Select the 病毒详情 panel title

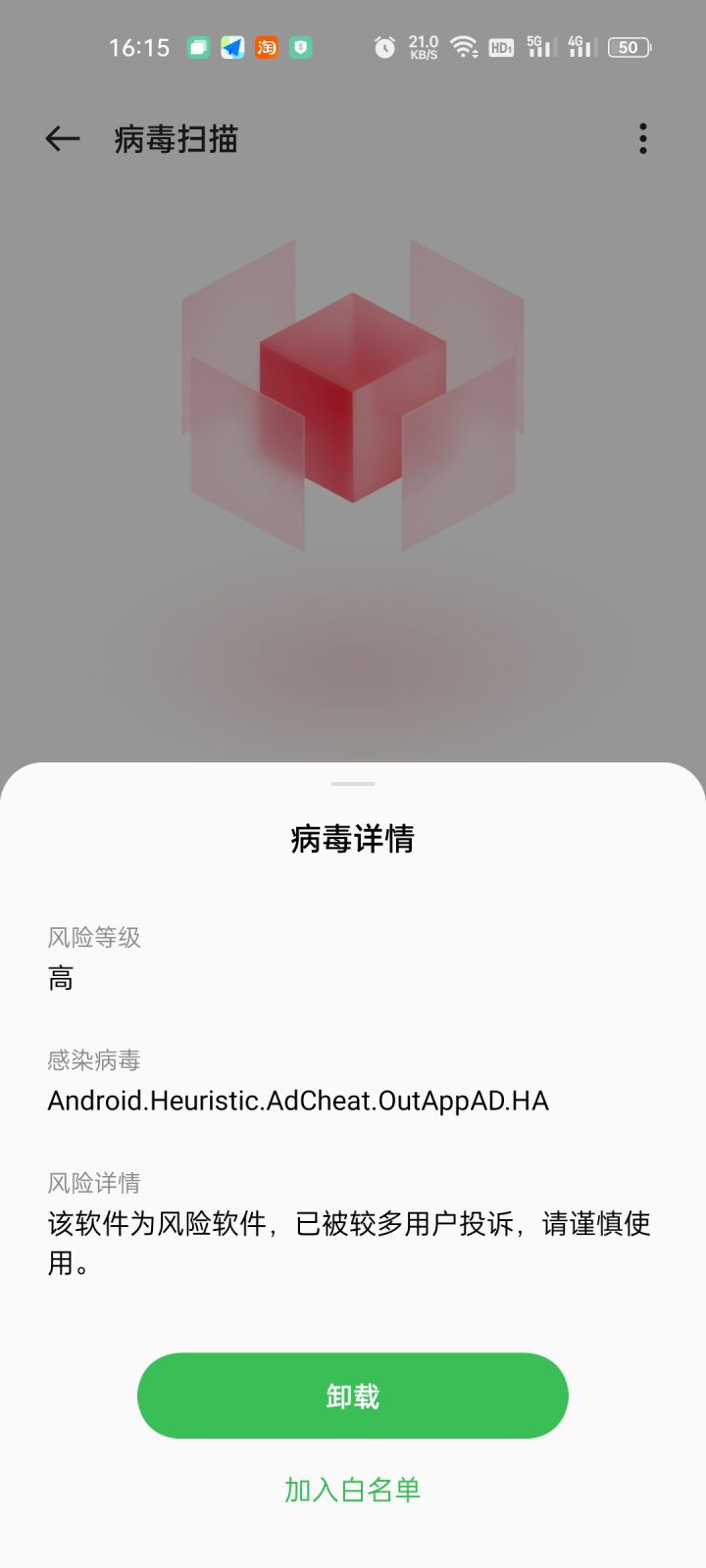click(x=352, y=839)
